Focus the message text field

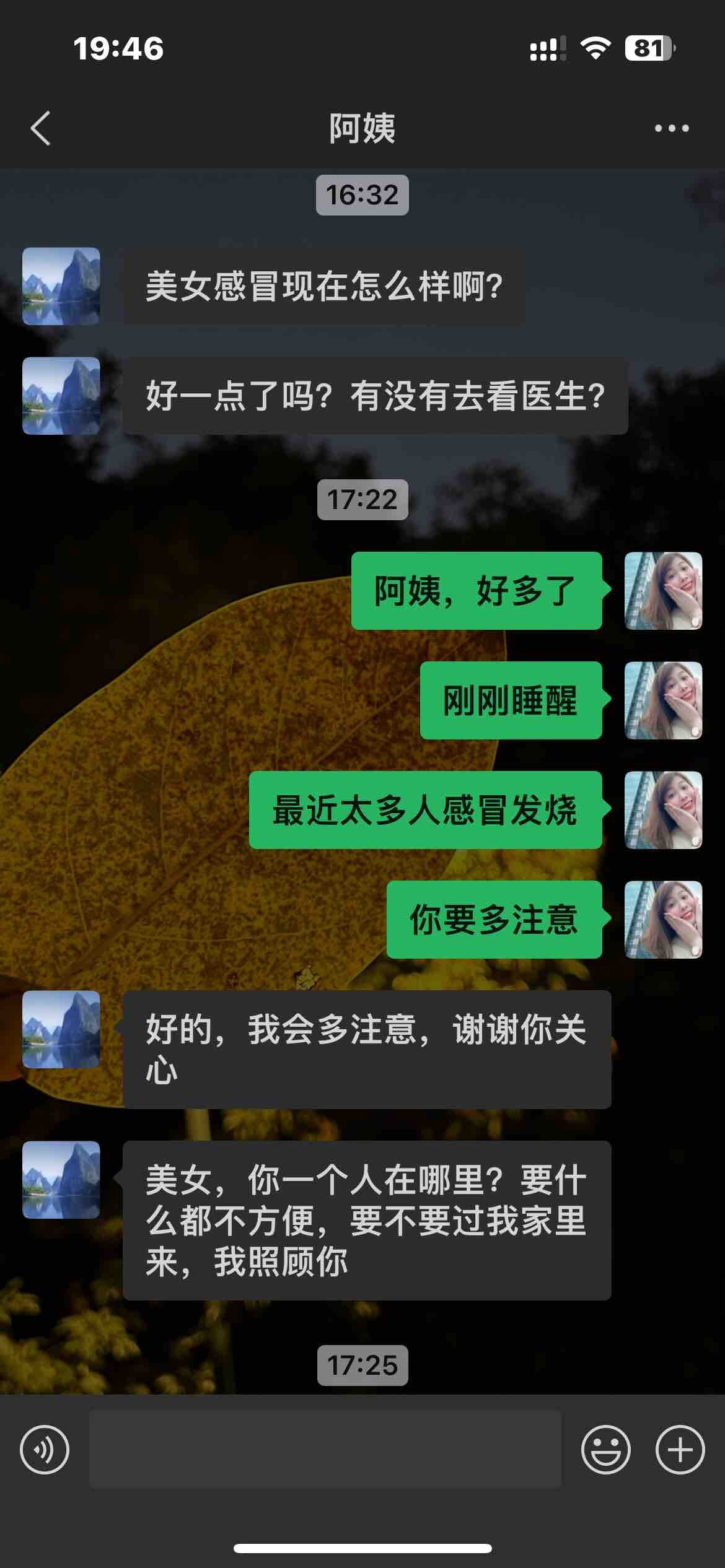(x=325, y=1450)
